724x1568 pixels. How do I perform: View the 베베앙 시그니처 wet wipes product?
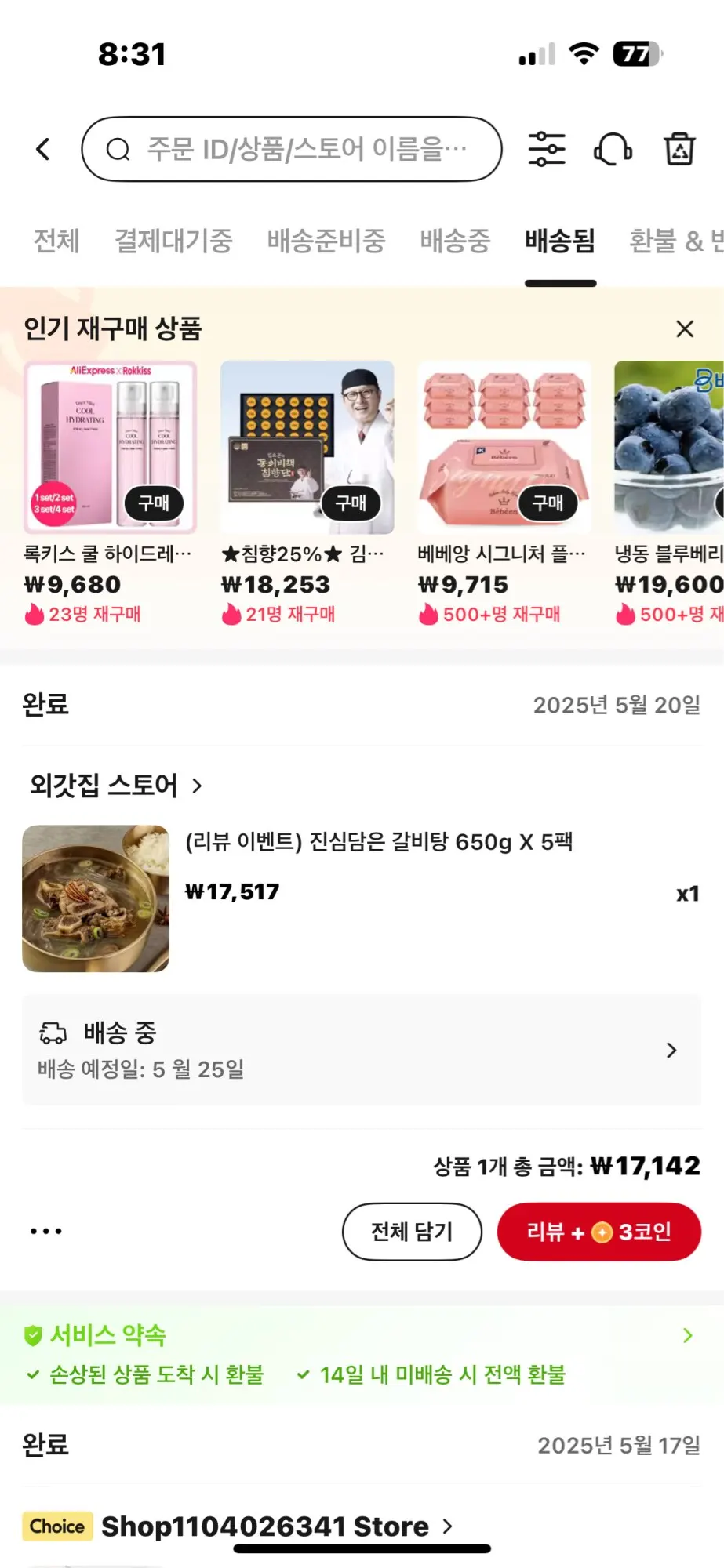coord(504,448)
